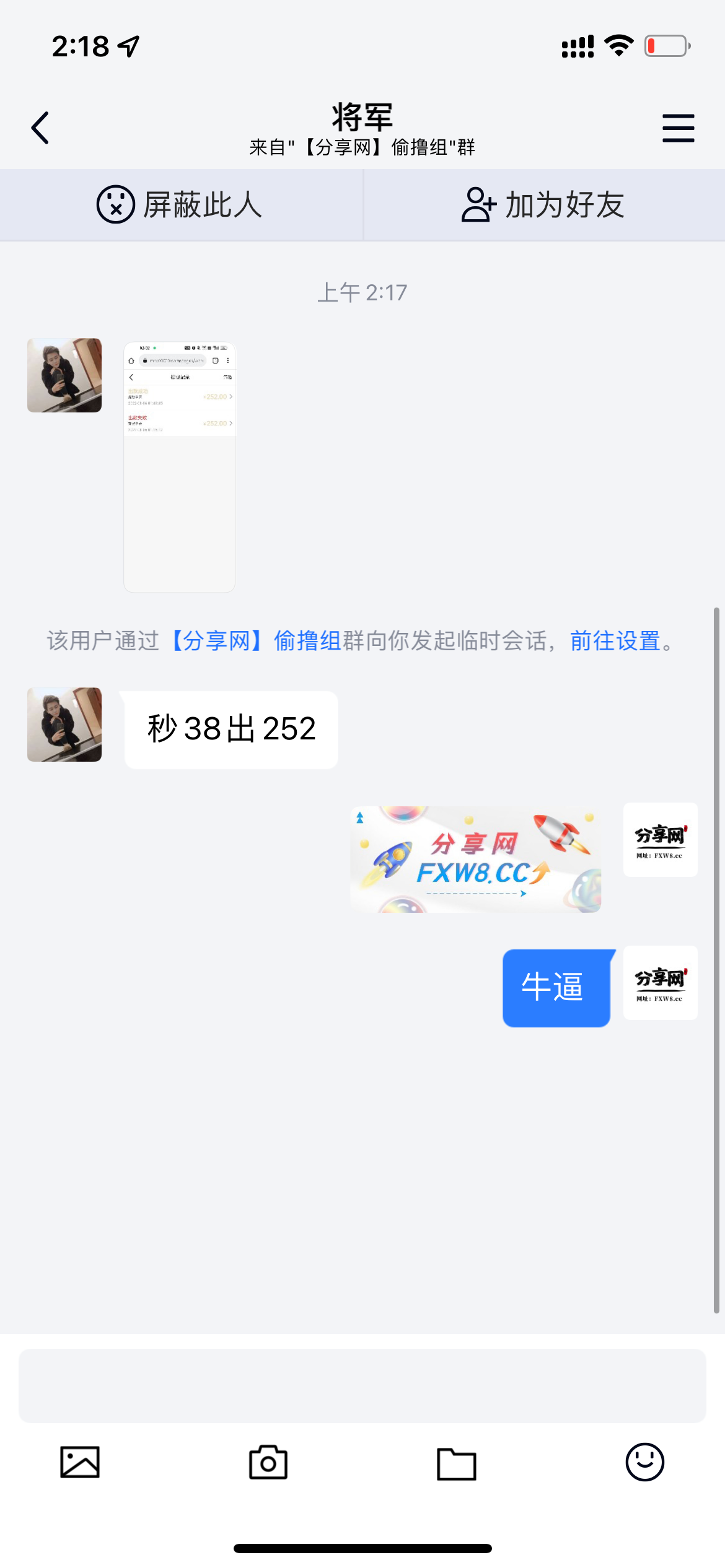Open the sent 分享网 FXW8.CC banner image
The width and height of the screenshot is (725, 1568).
coord(475,859)
